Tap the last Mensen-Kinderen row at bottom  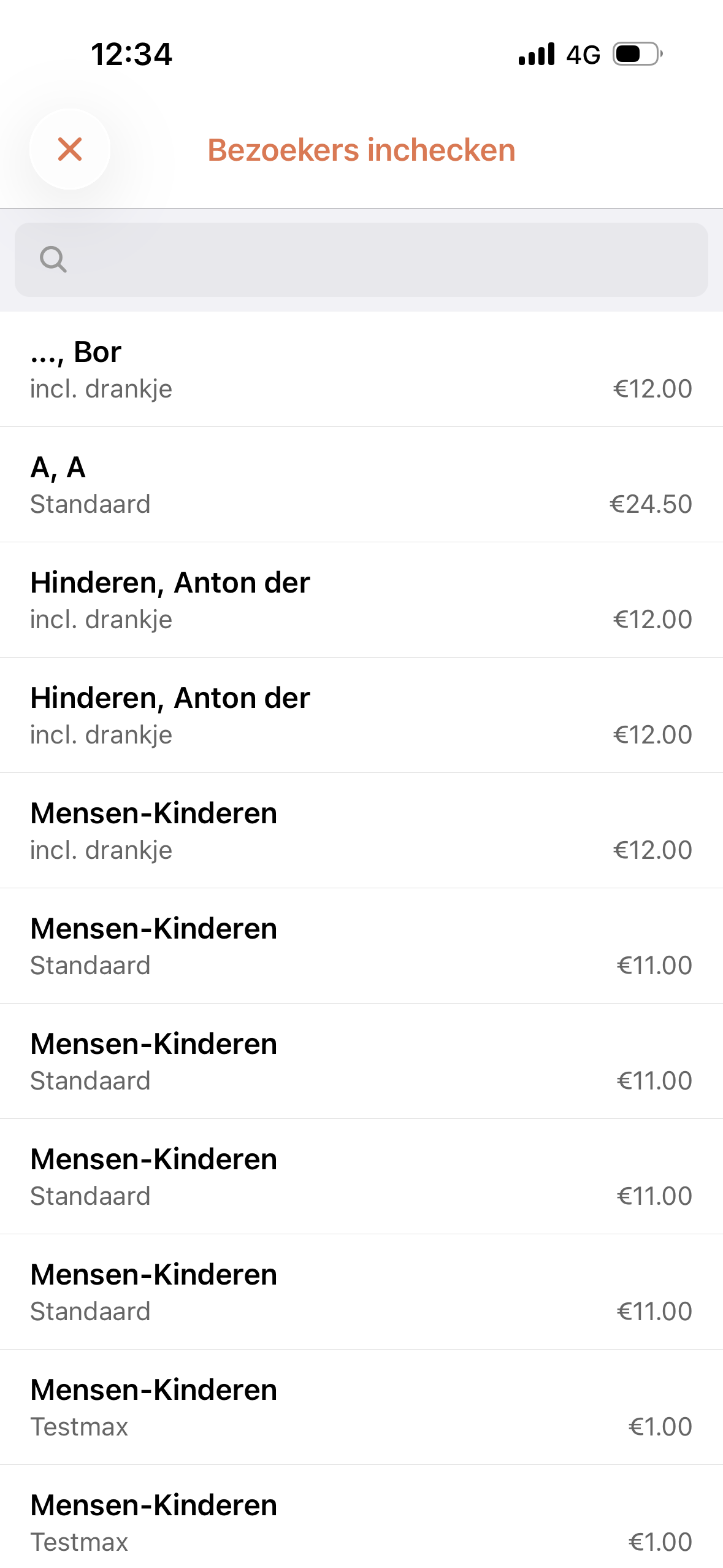tap(362, 1515)
